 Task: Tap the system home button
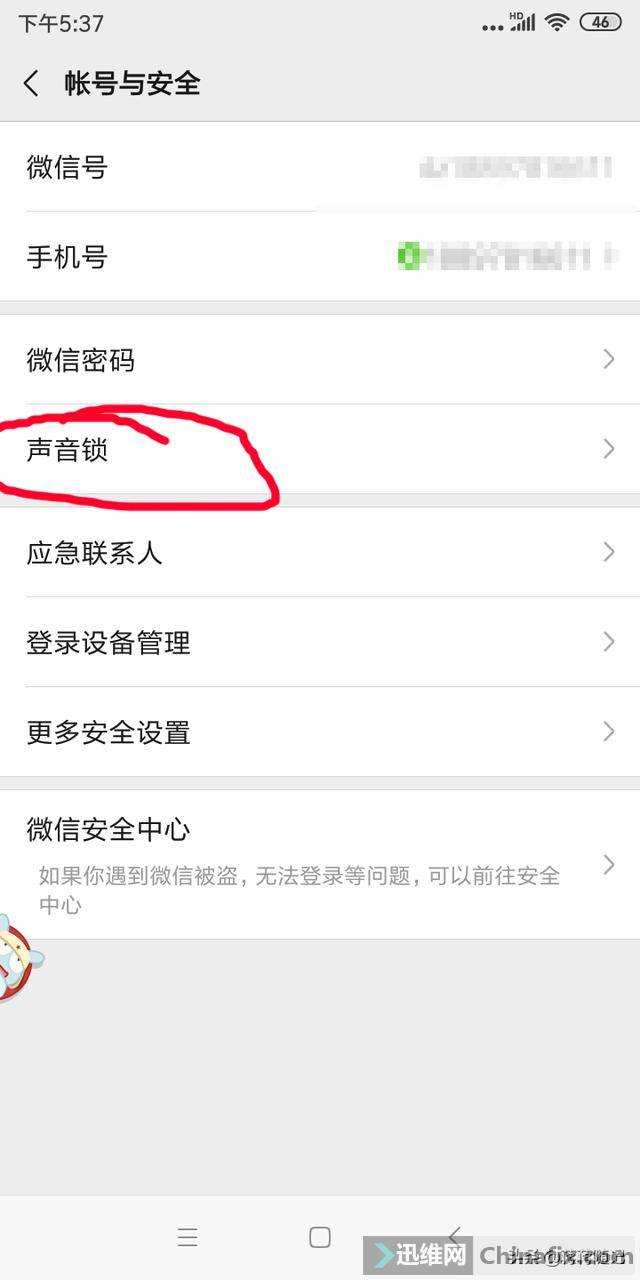click(x=320, y=1237)
